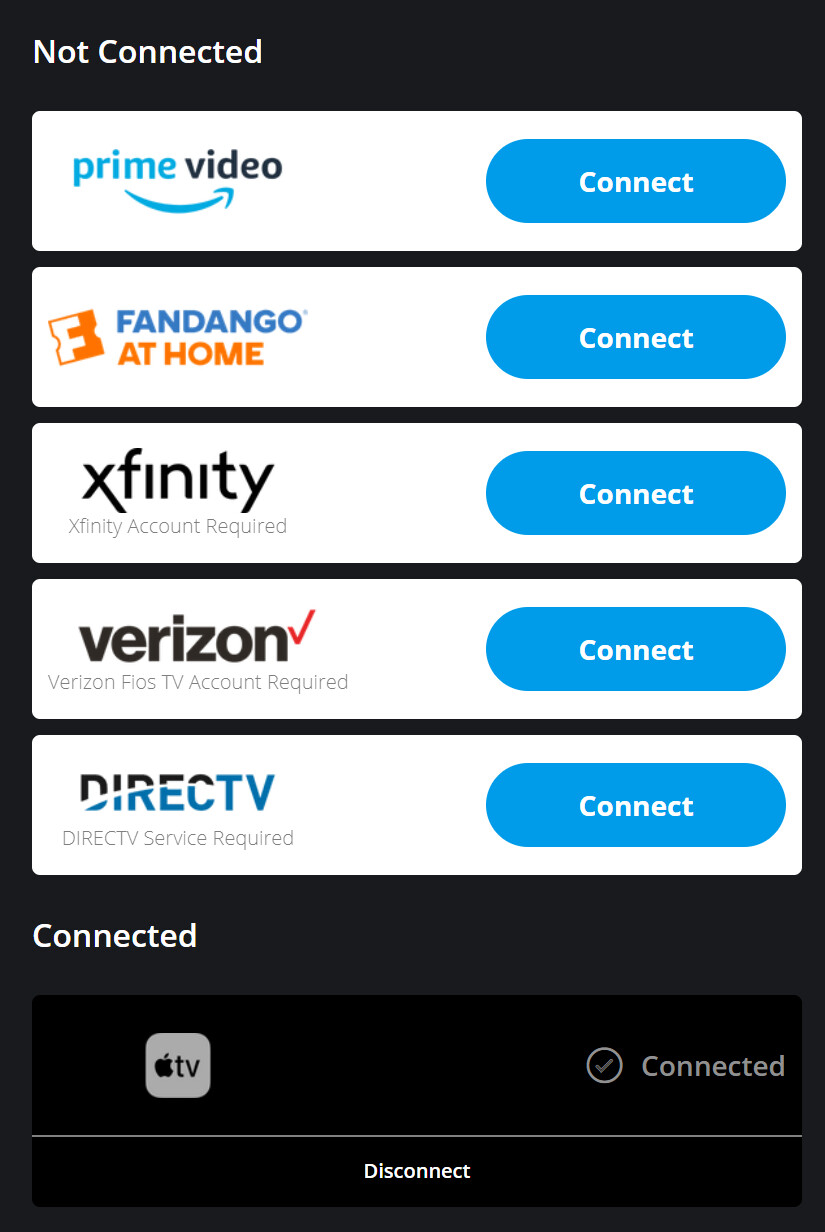
Task: Disconnect the Apple TV account
Action: [x=417, y=1171]
